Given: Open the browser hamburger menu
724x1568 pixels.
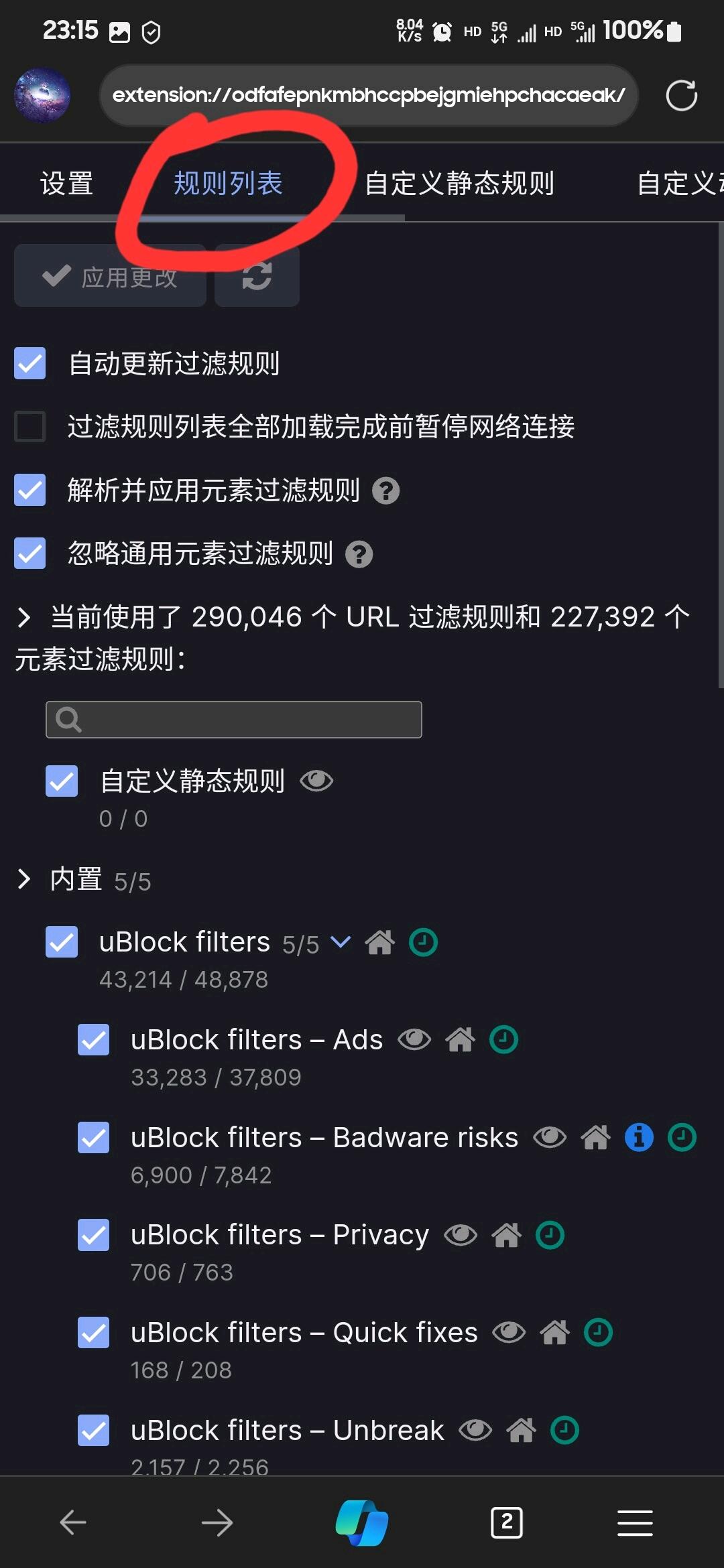Looking at the screenshot, I should 635,1522.
